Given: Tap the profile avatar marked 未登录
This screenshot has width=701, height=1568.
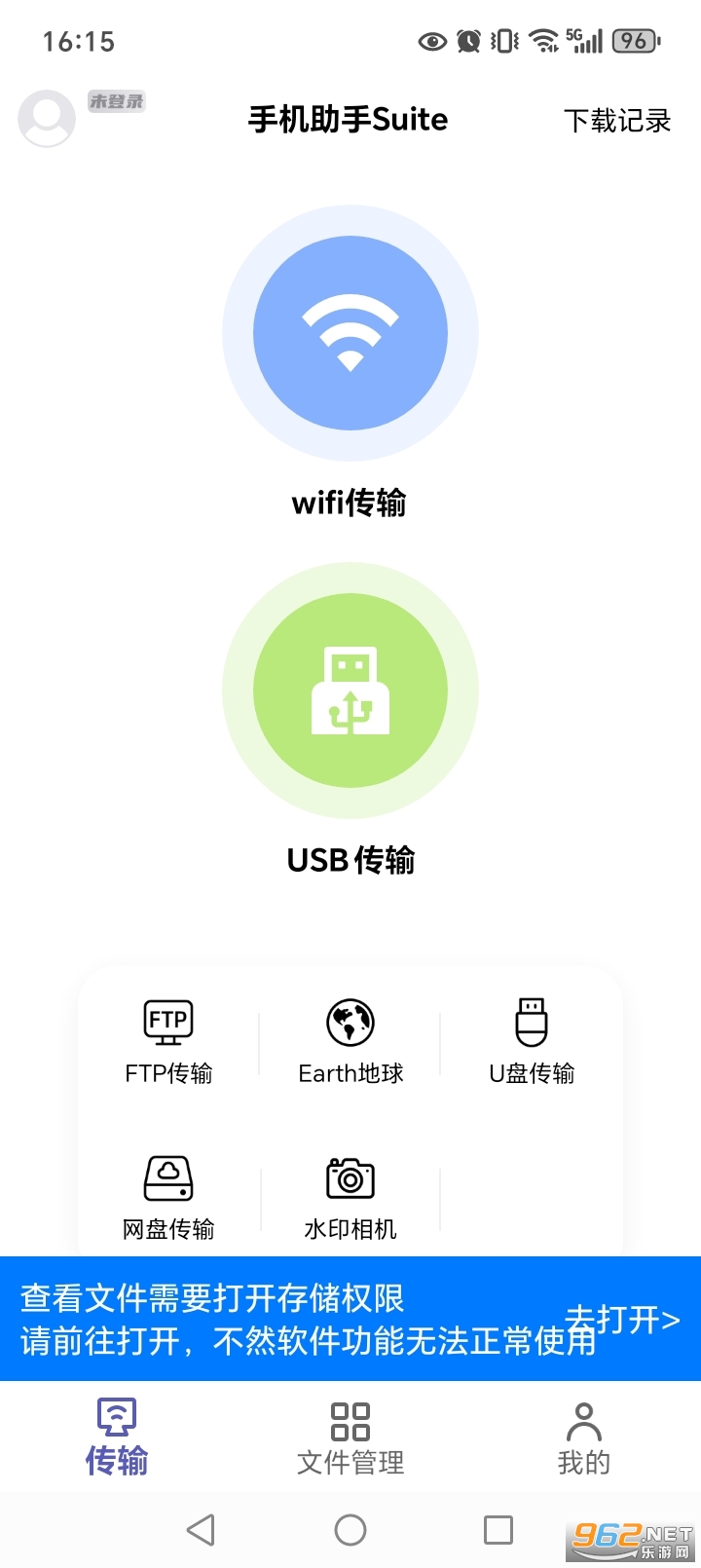Looking at the screenshot, I should click(47, 118).
